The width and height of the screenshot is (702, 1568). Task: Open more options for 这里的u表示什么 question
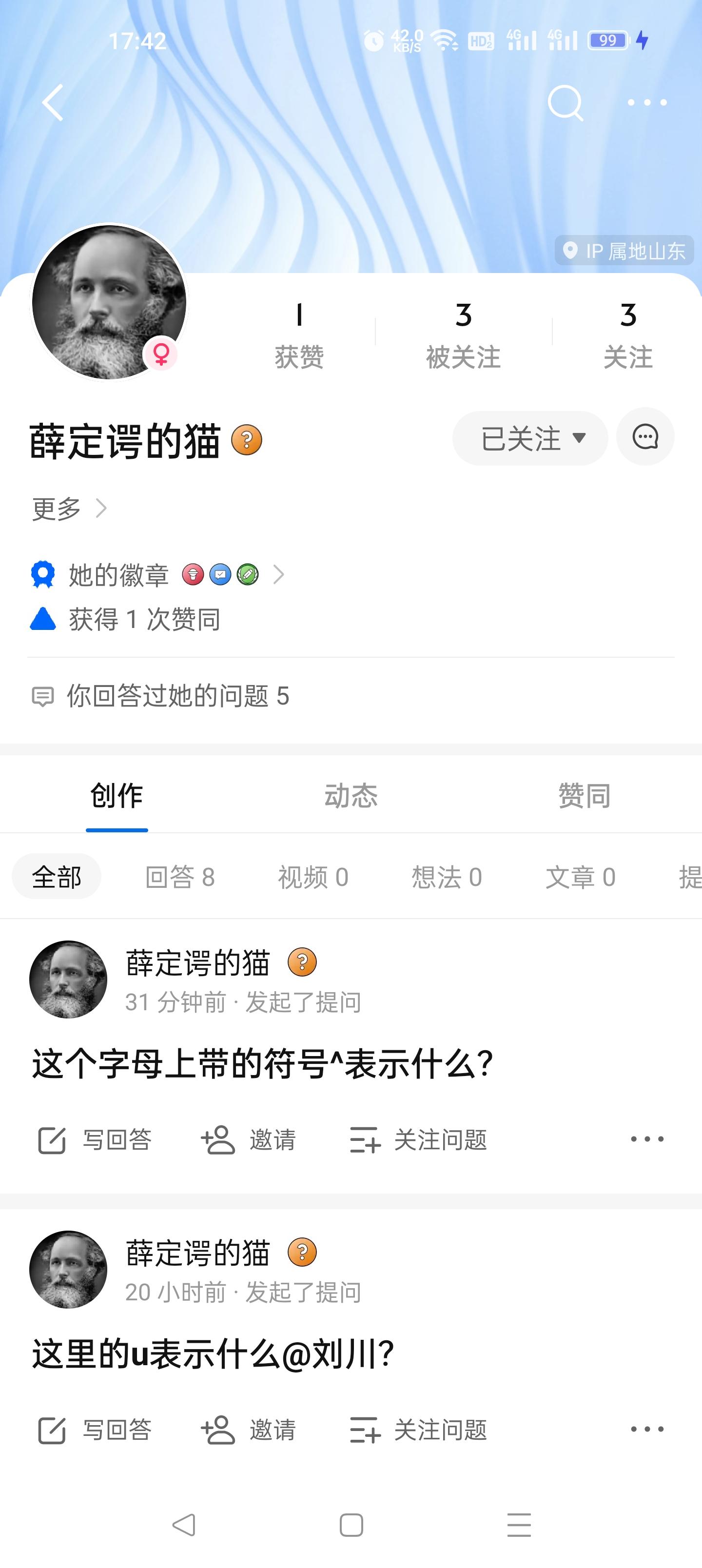[647, 1429]
